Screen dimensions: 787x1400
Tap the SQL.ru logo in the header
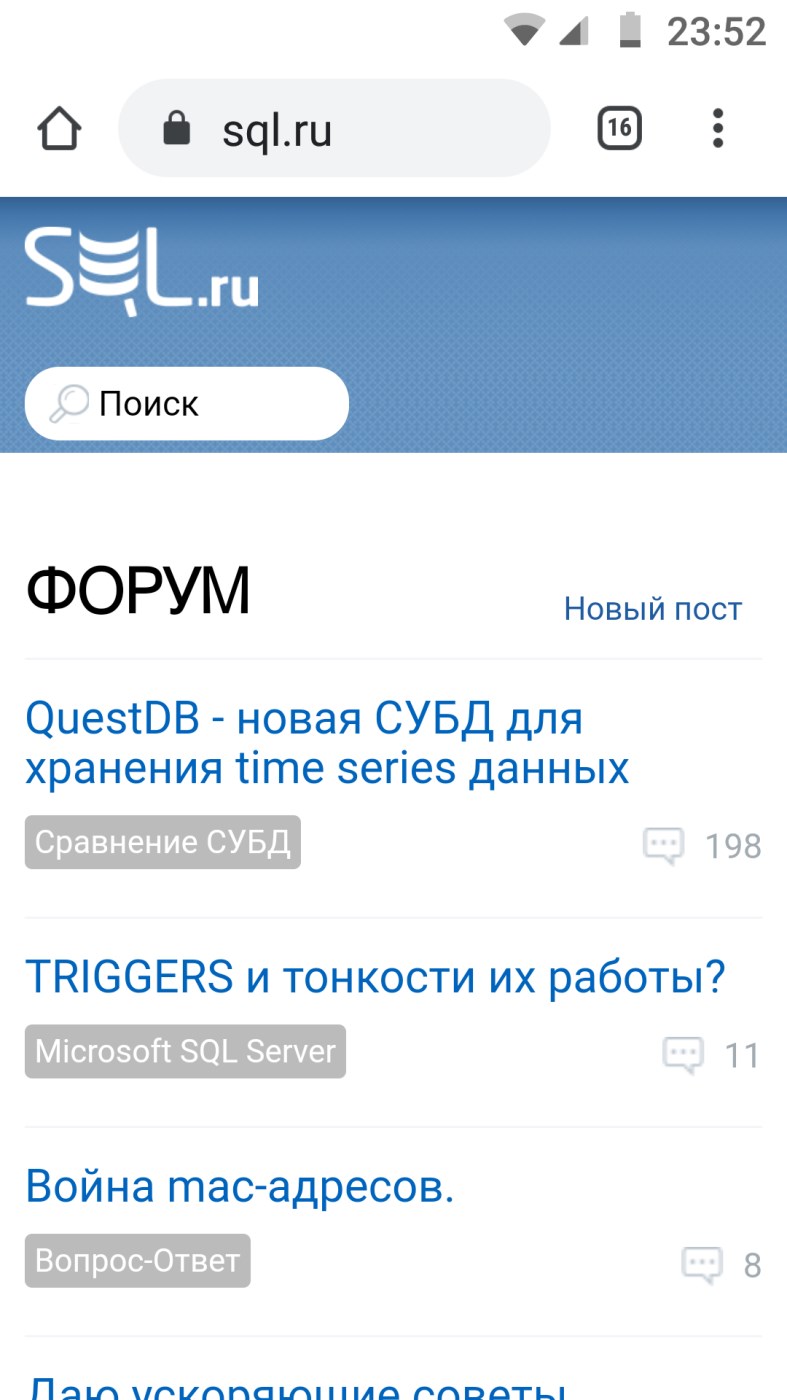point(142,270)
